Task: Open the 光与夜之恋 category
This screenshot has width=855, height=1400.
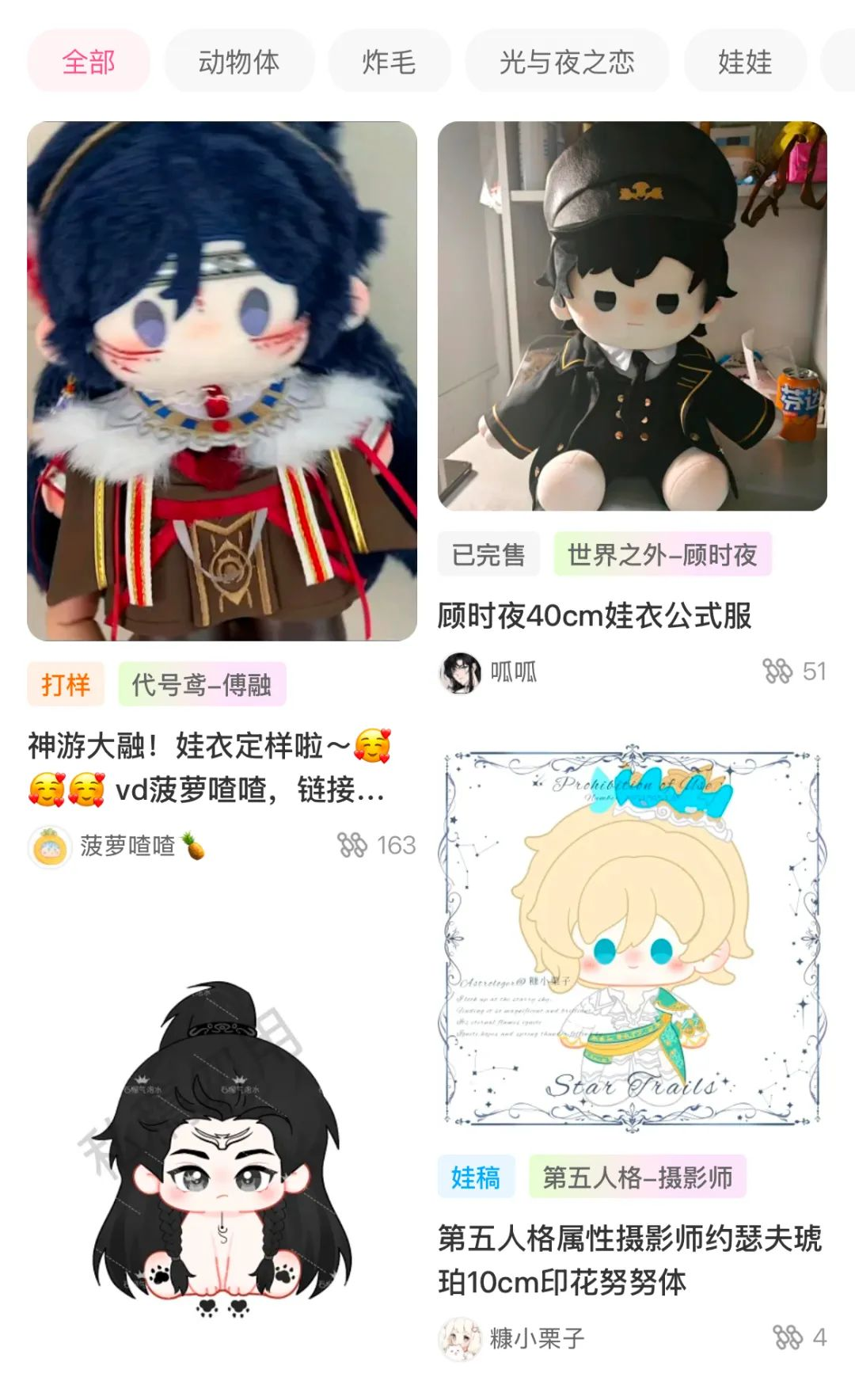Action: pos(567,62)
